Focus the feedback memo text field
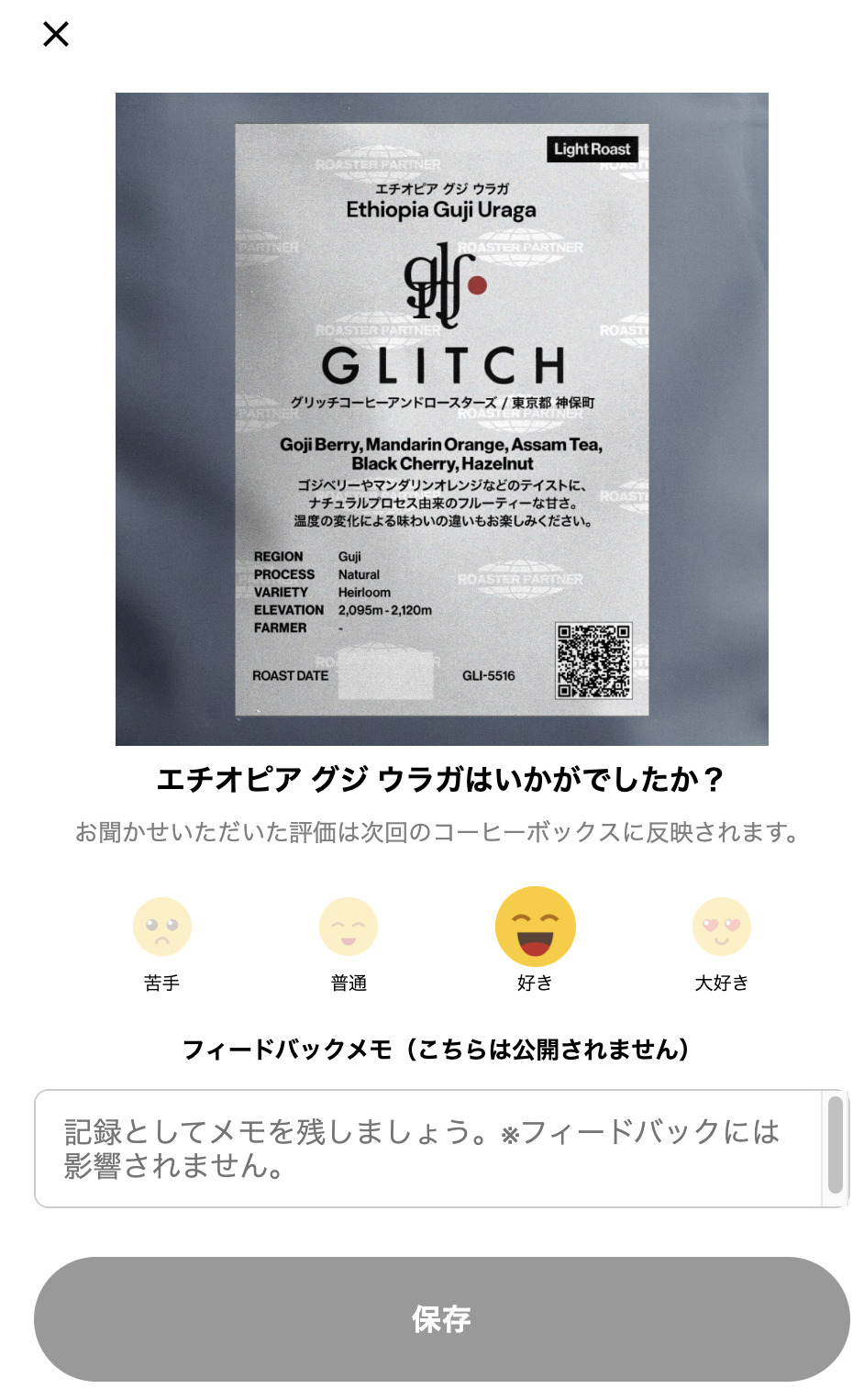The width and height of the screenshot is (864, 1400). [427, 1149]
